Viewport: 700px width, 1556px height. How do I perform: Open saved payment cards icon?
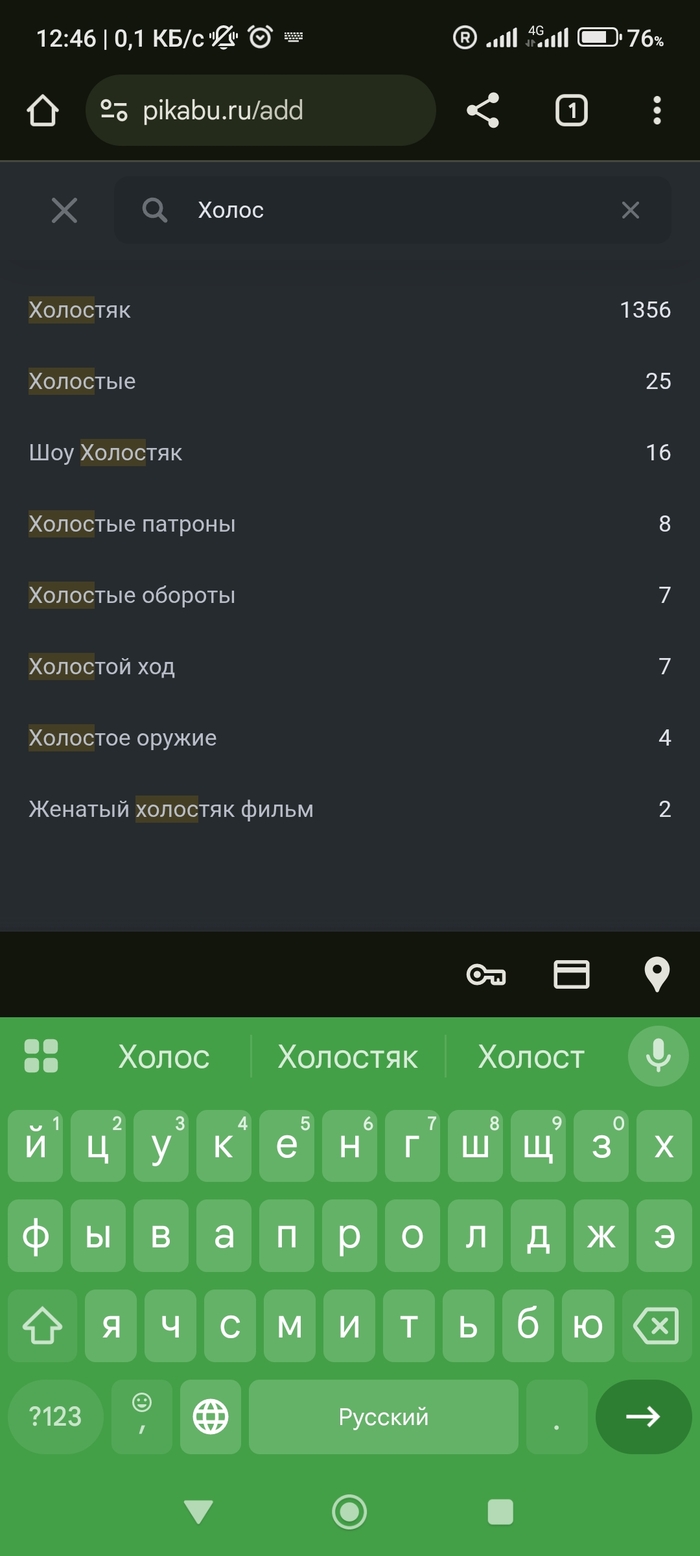coord(571,974)
